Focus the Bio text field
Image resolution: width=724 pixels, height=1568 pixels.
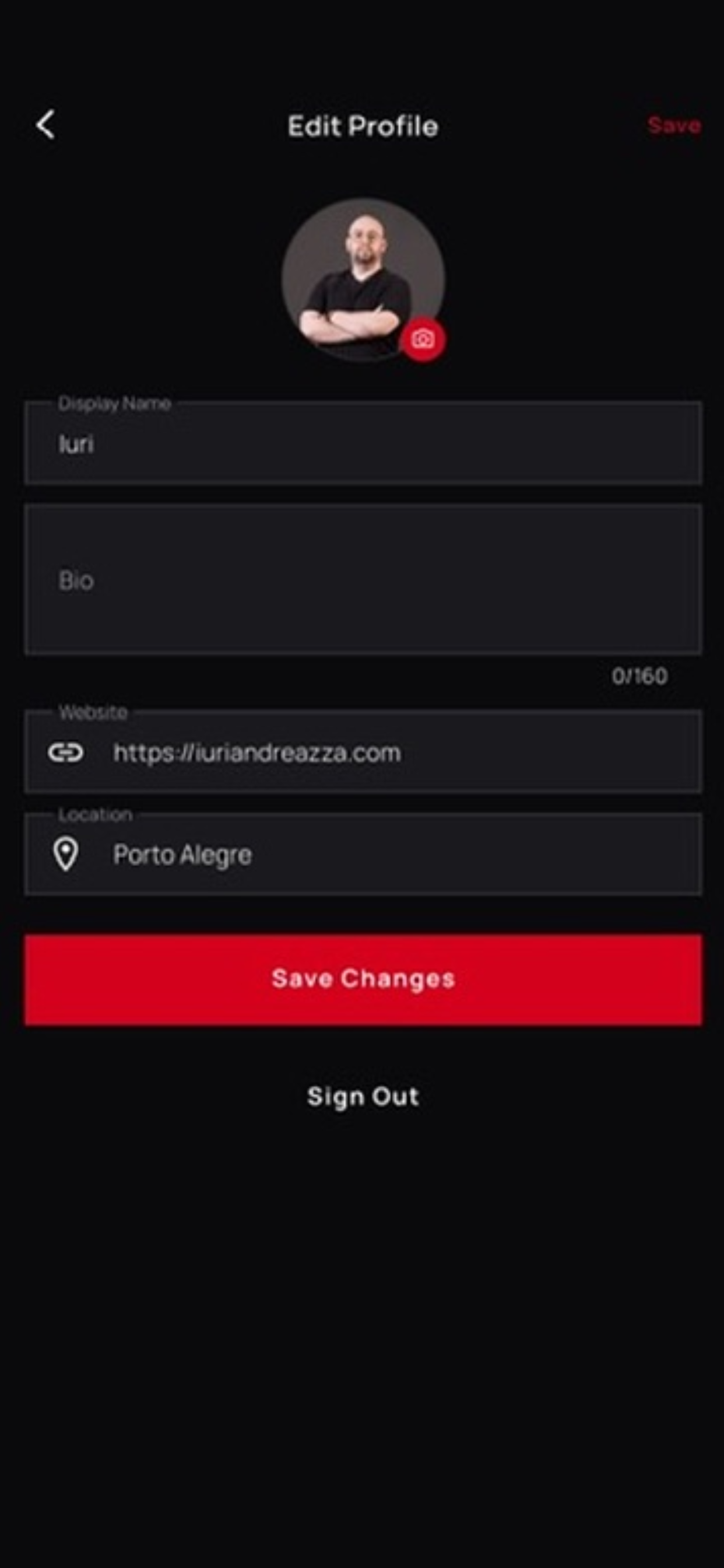click(363, 580)
